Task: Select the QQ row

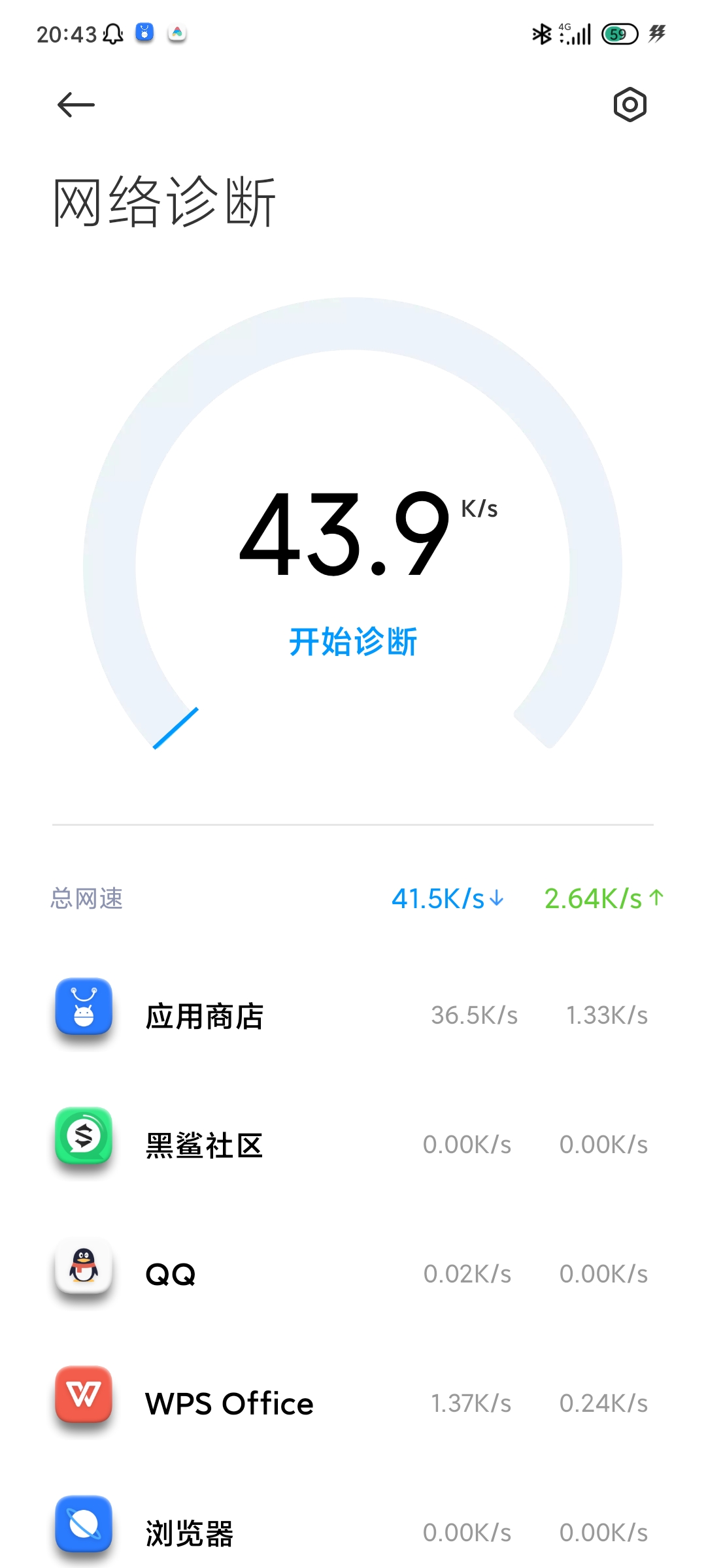Action: [353, 1274]
